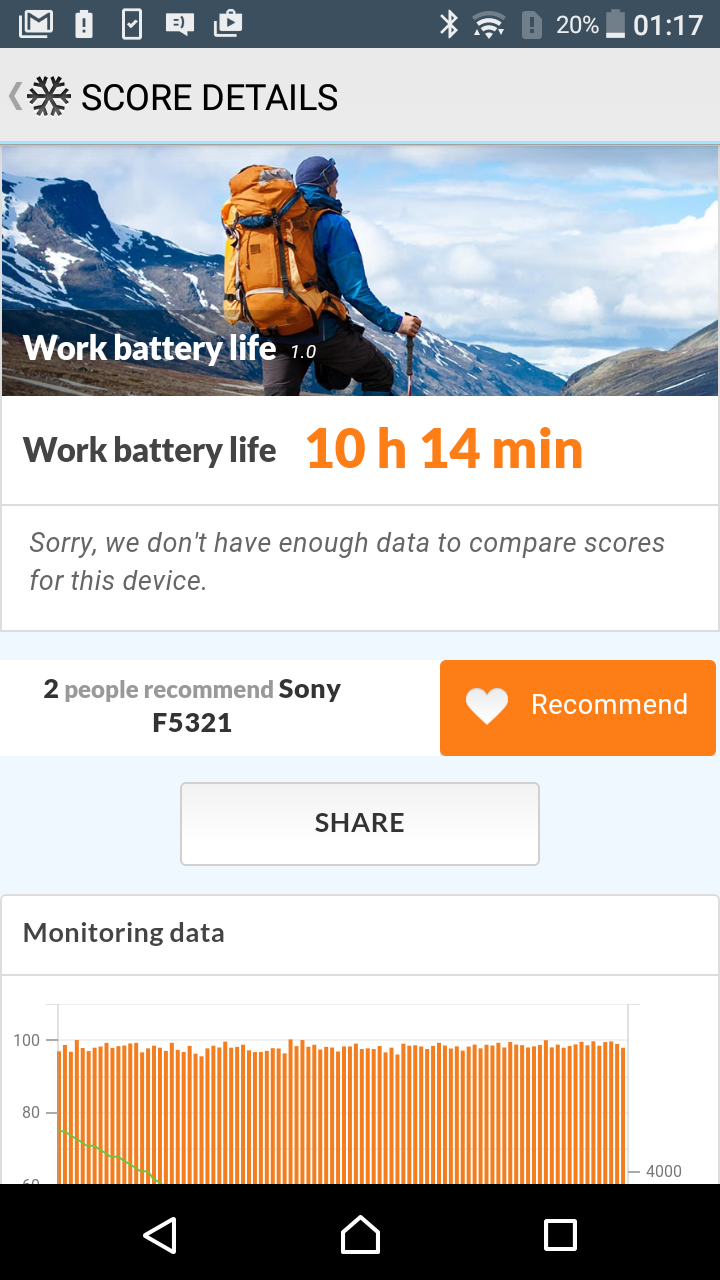Tap the SHARE button

coord(360,823)
